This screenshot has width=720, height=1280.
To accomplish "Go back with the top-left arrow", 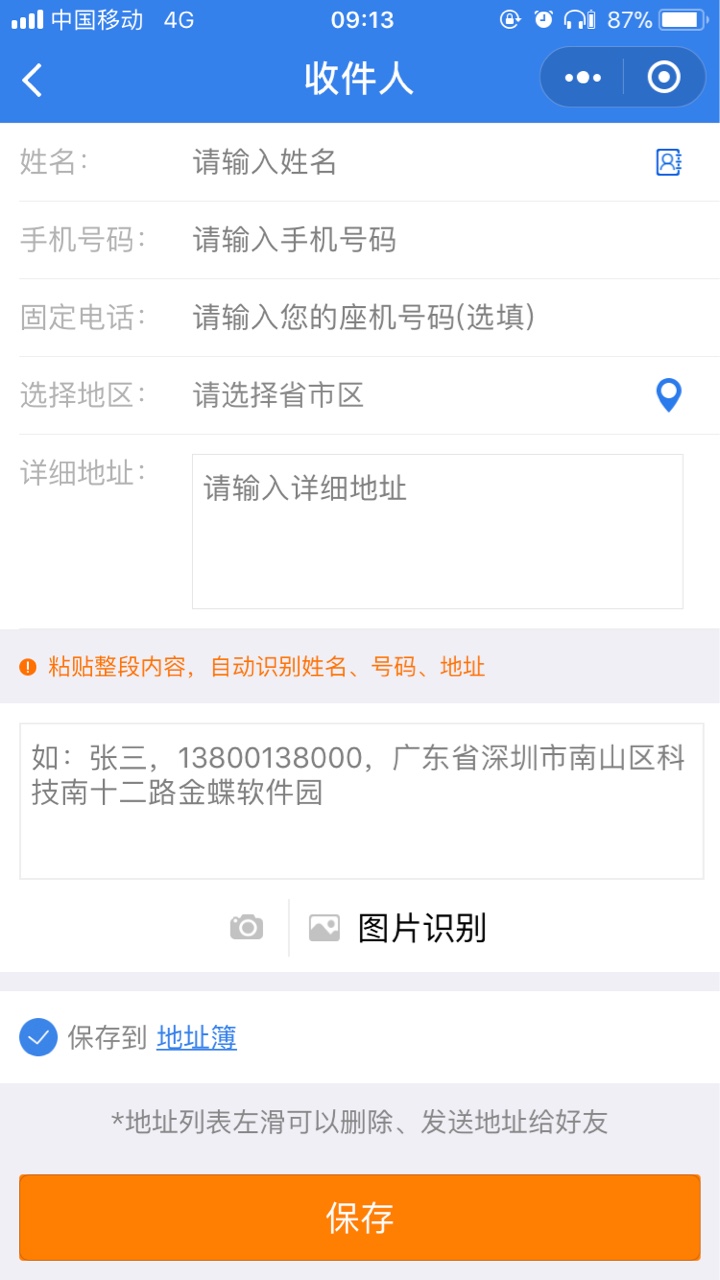I will [x=33, y=79].
